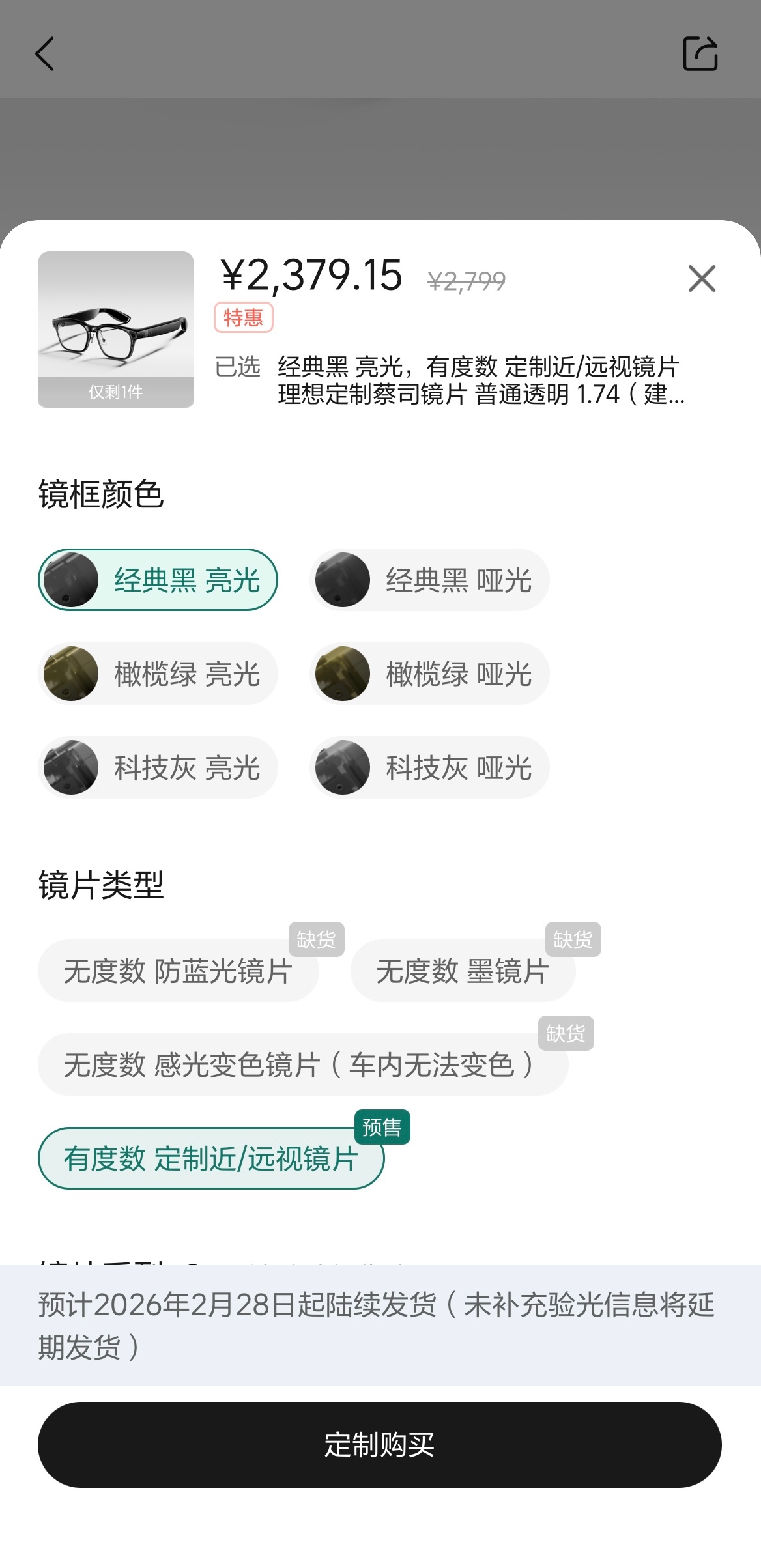Close the options sheet
This screenshot has height=1568, width=761.
(702, 279)
